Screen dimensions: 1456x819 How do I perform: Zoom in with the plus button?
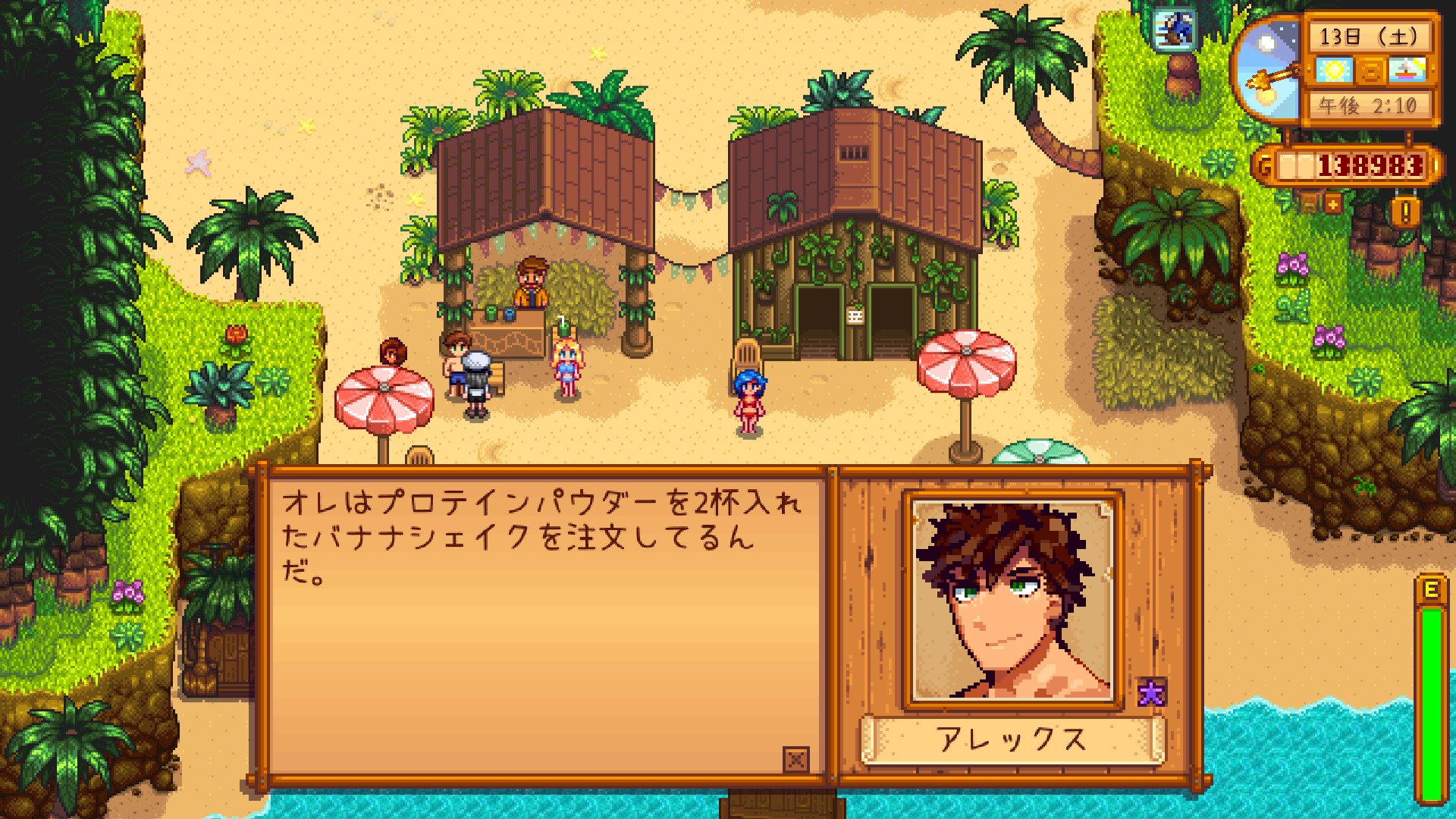[1333, 202]
